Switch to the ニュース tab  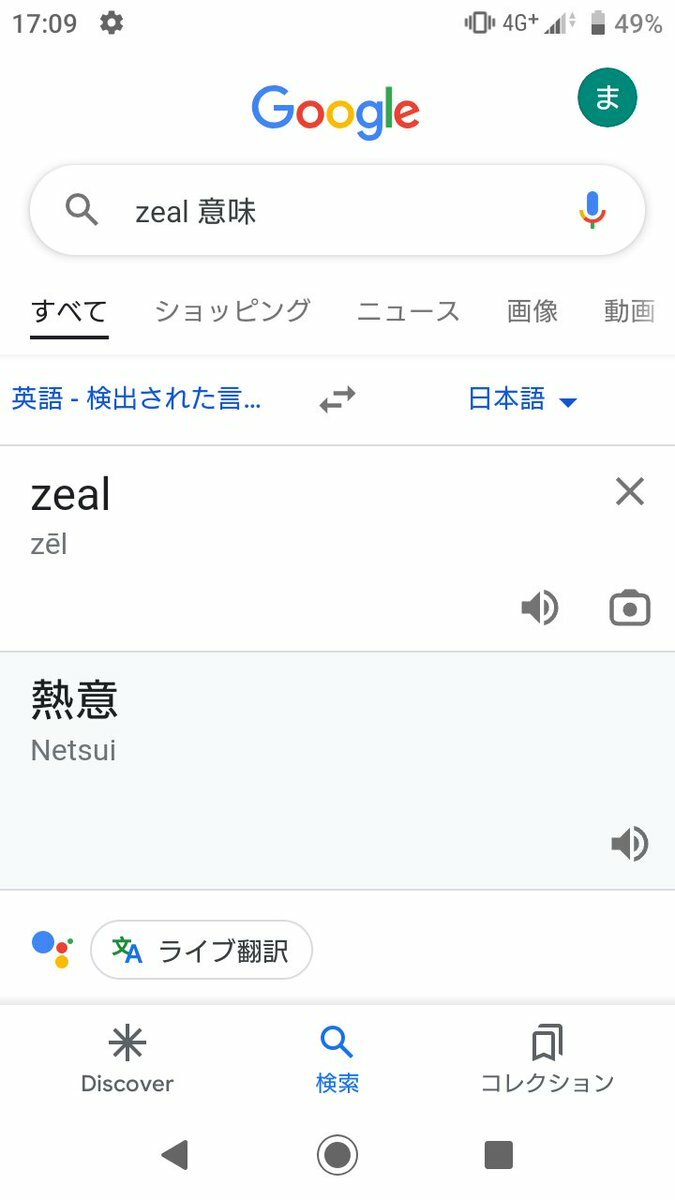pos(408,311)
